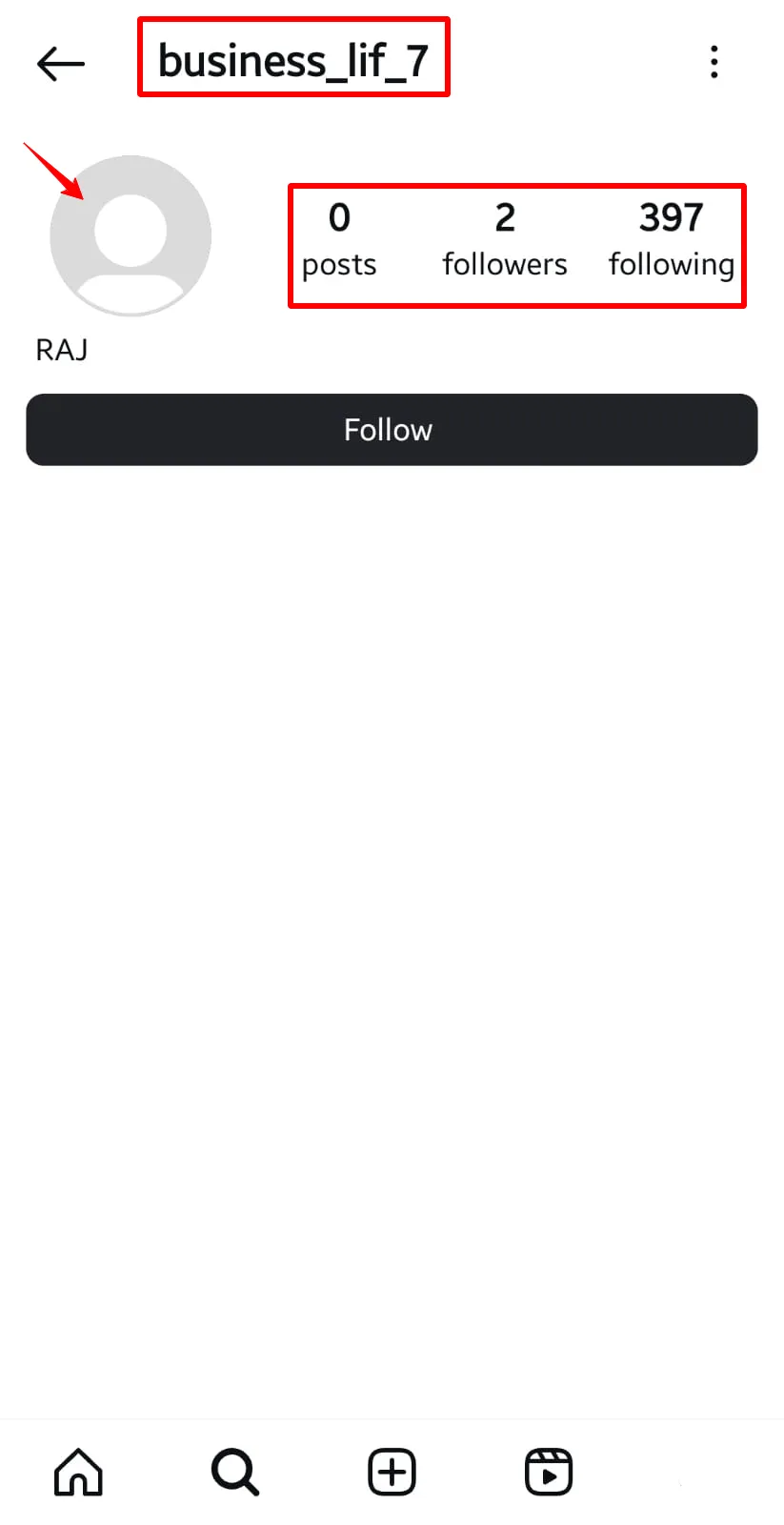Screen dimensions: 784x1525
Task: Tap the 0 posts counter
Action: 339,238
